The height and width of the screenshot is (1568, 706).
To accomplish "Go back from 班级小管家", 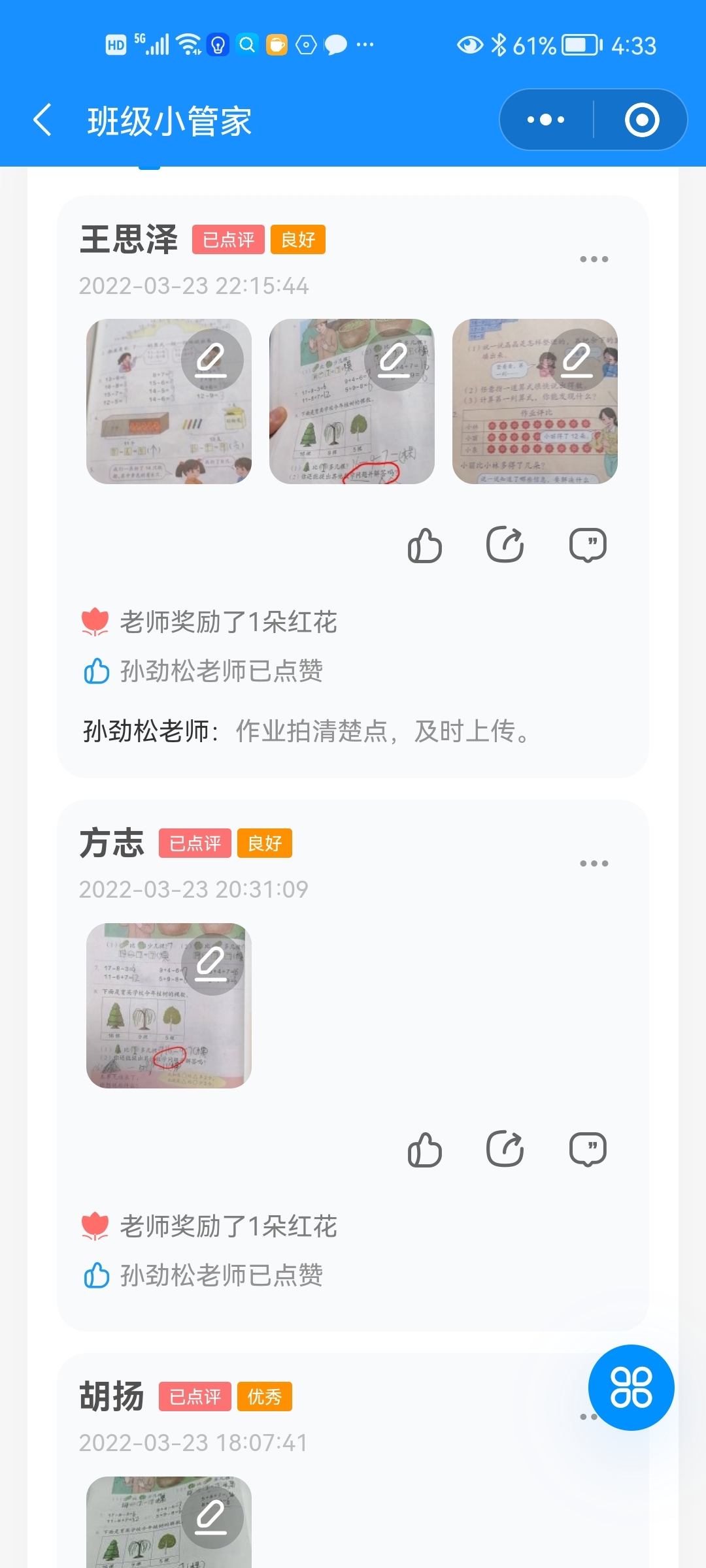I will click(x=43, y=121).
